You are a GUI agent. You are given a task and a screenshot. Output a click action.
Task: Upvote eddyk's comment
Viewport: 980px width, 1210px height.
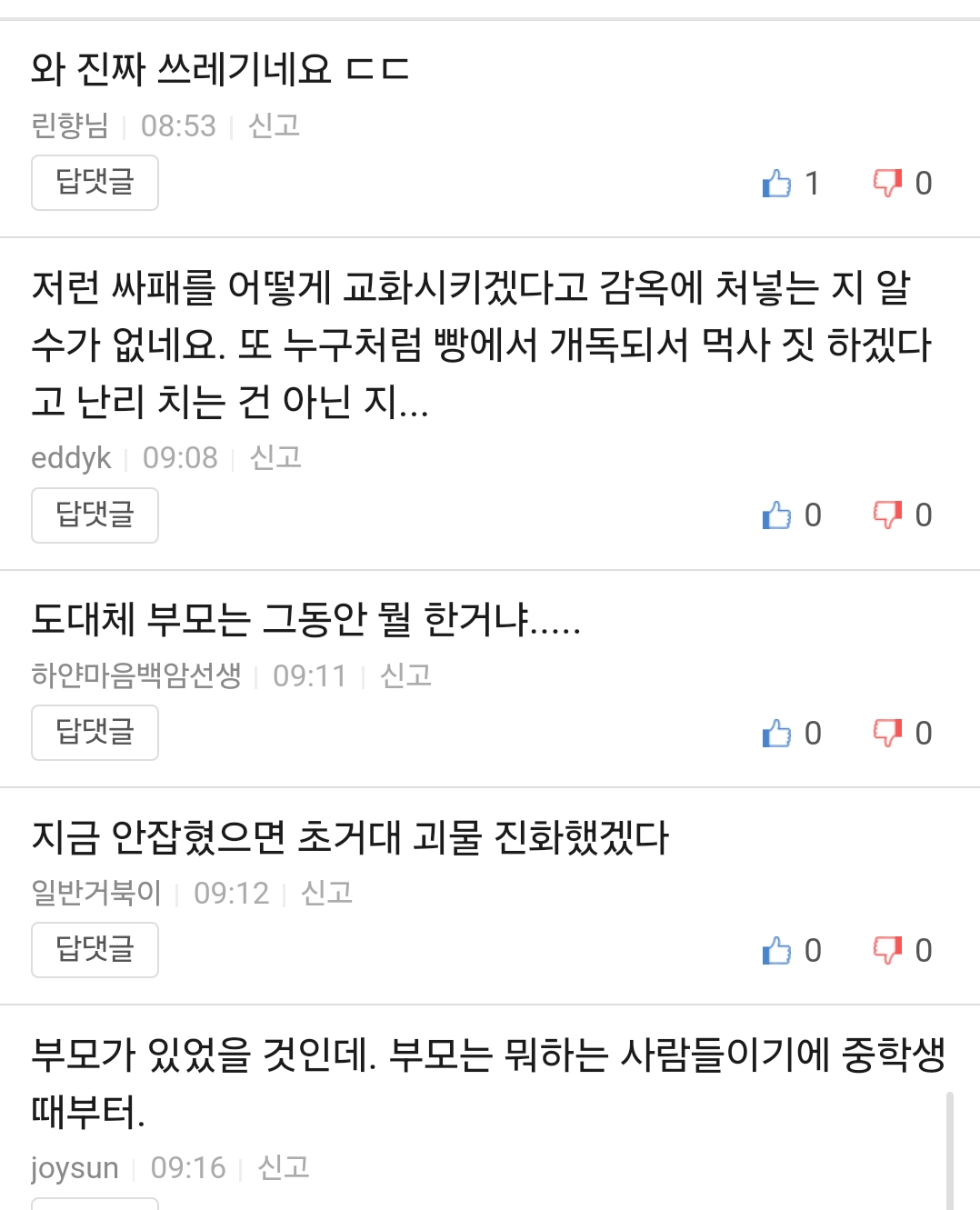click(x=777, y=515)
